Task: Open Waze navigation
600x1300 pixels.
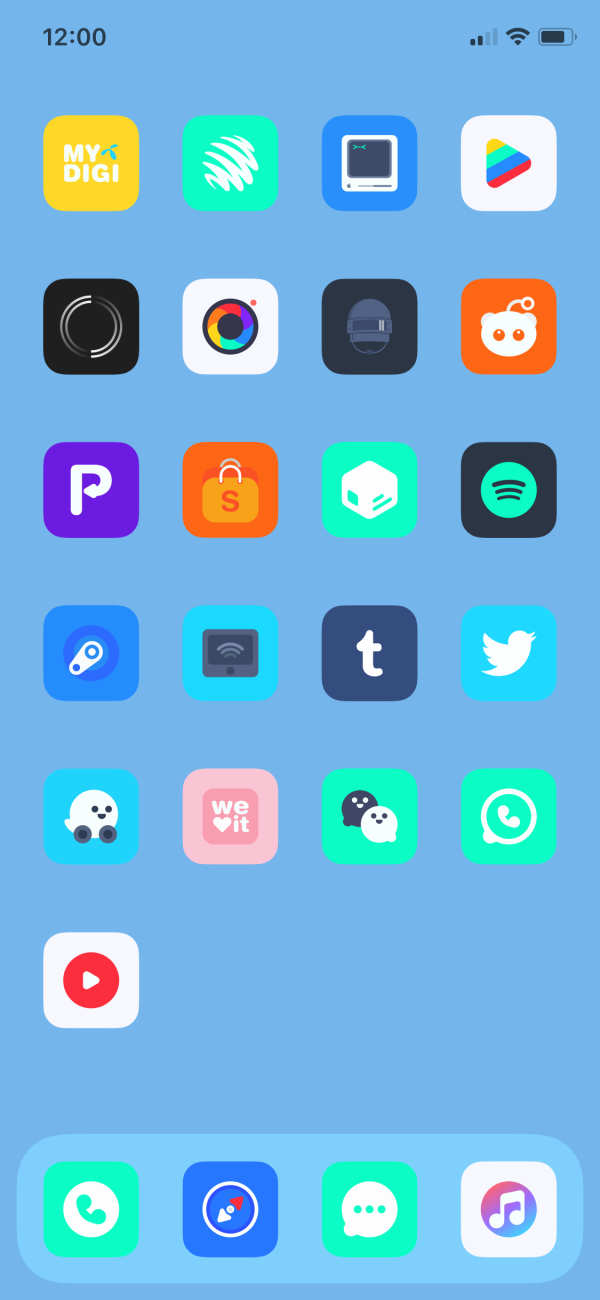Action: pyautogui.click(x=91, y=816)
